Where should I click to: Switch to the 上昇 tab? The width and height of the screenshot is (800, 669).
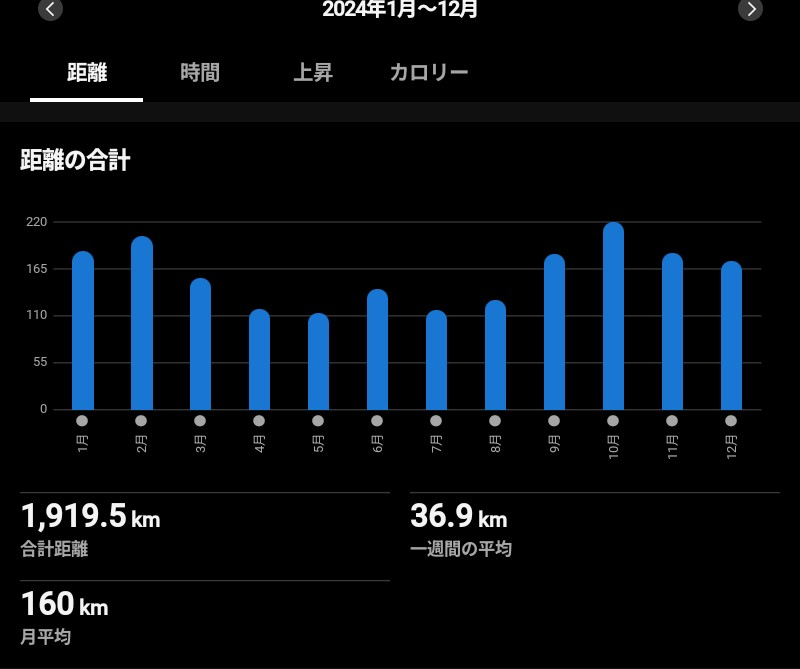click(x=313, y=72)
